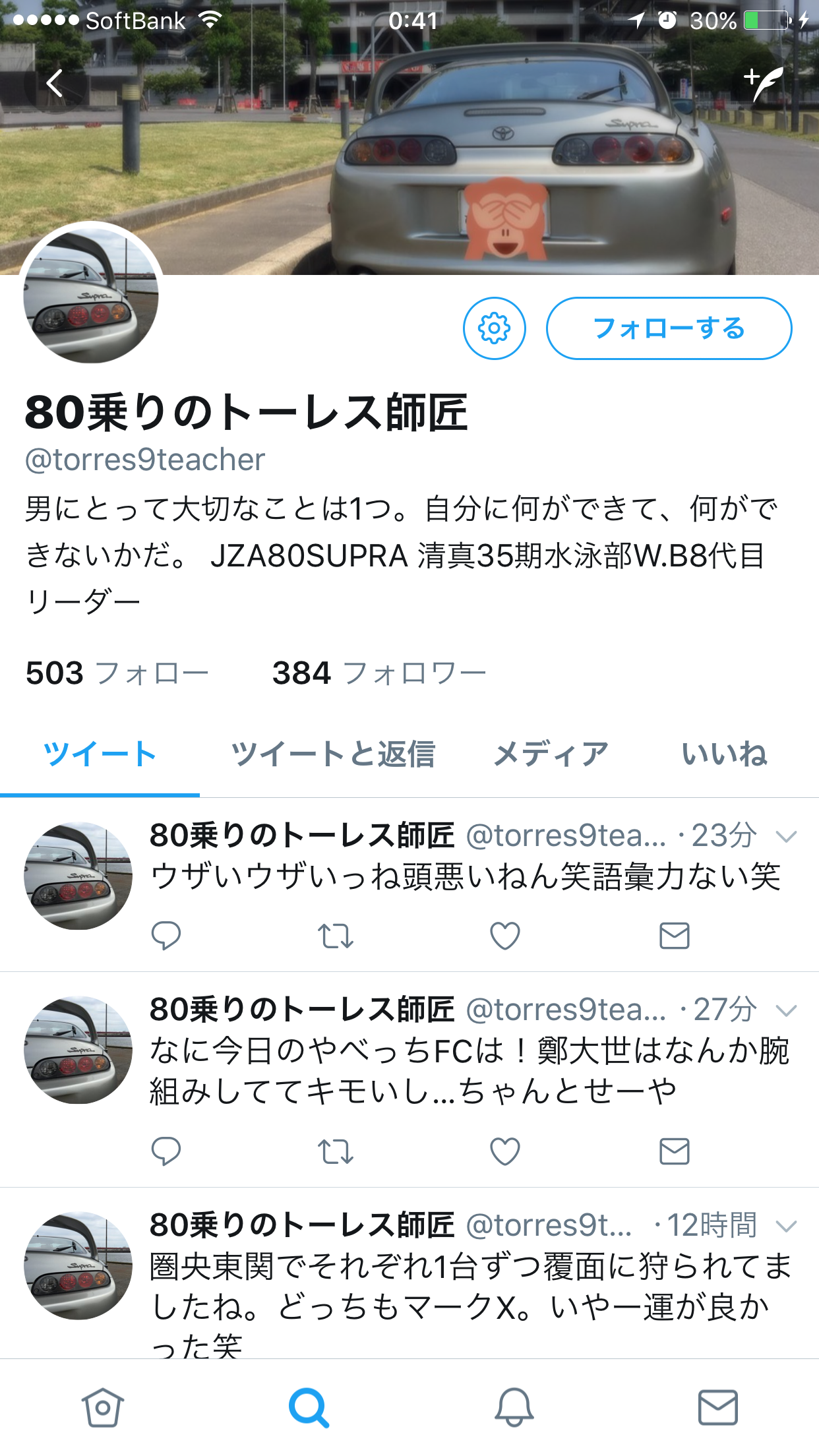Reply to the tweet posted 23分 ago
This screenshot has height=1456, width=819.
click(166, 936)
